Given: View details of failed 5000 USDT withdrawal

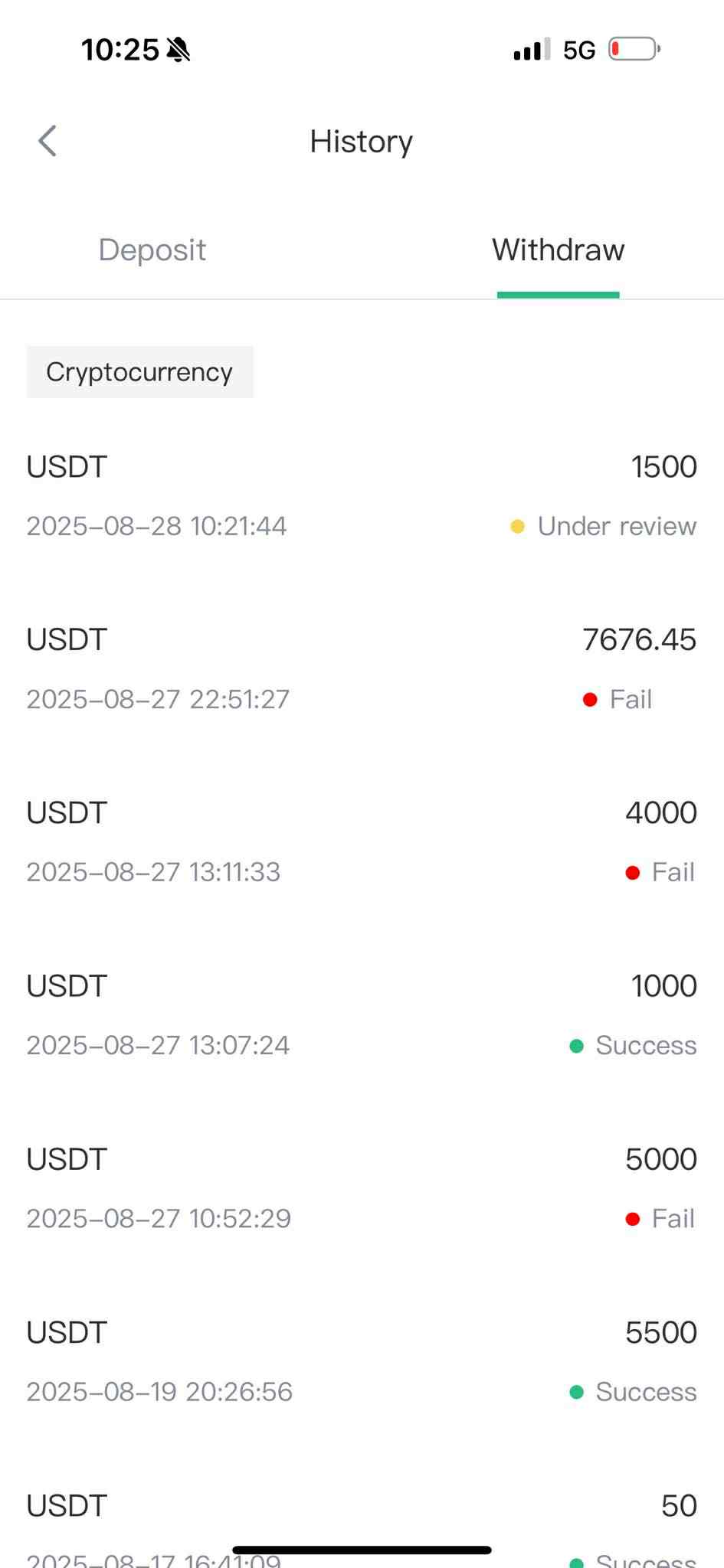Looking at the screenshot, I should [x=362, y=1188].
